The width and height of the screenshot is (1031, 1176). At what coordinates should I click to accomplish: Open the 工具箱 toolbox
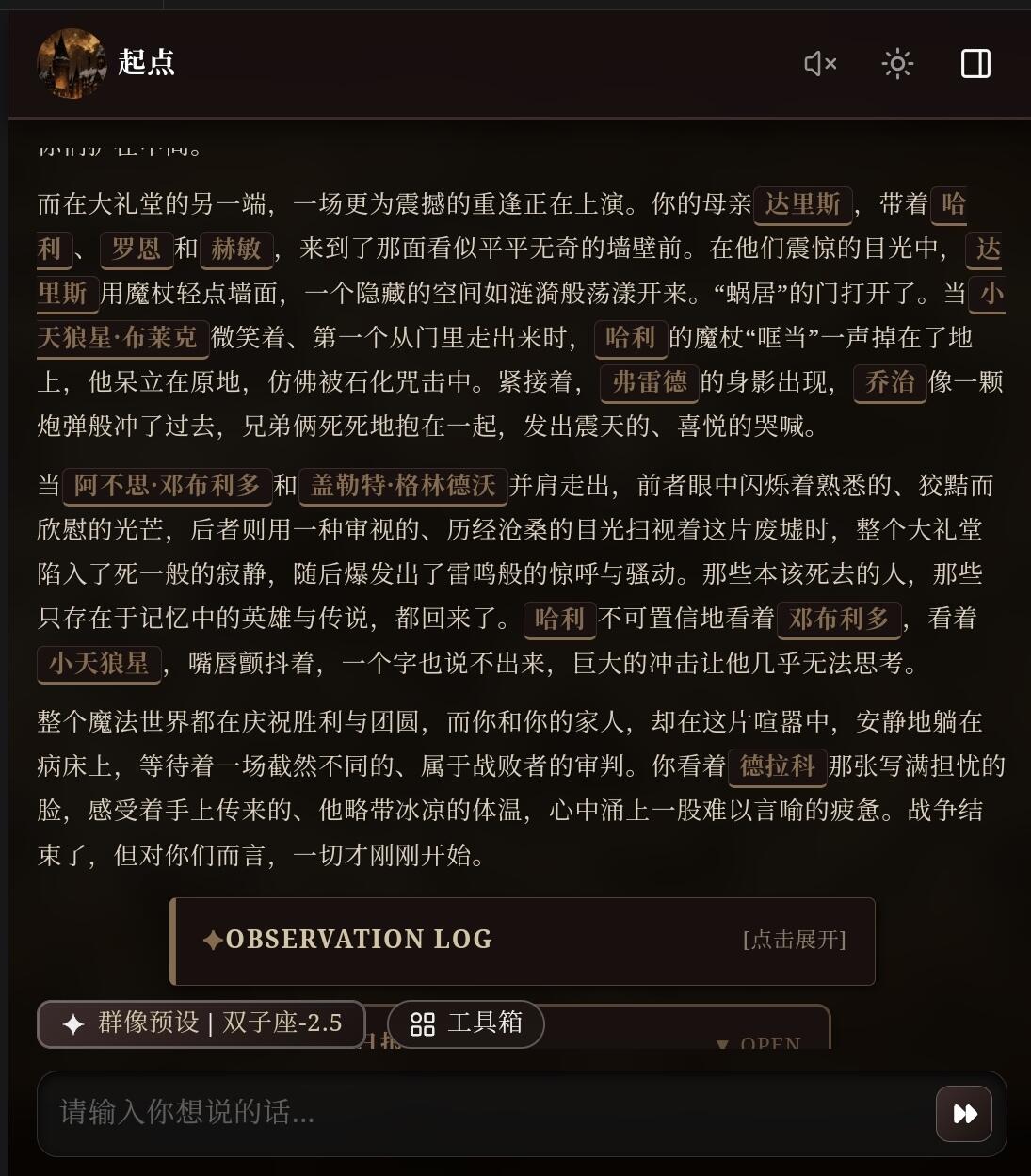[x=466, y=1023]
